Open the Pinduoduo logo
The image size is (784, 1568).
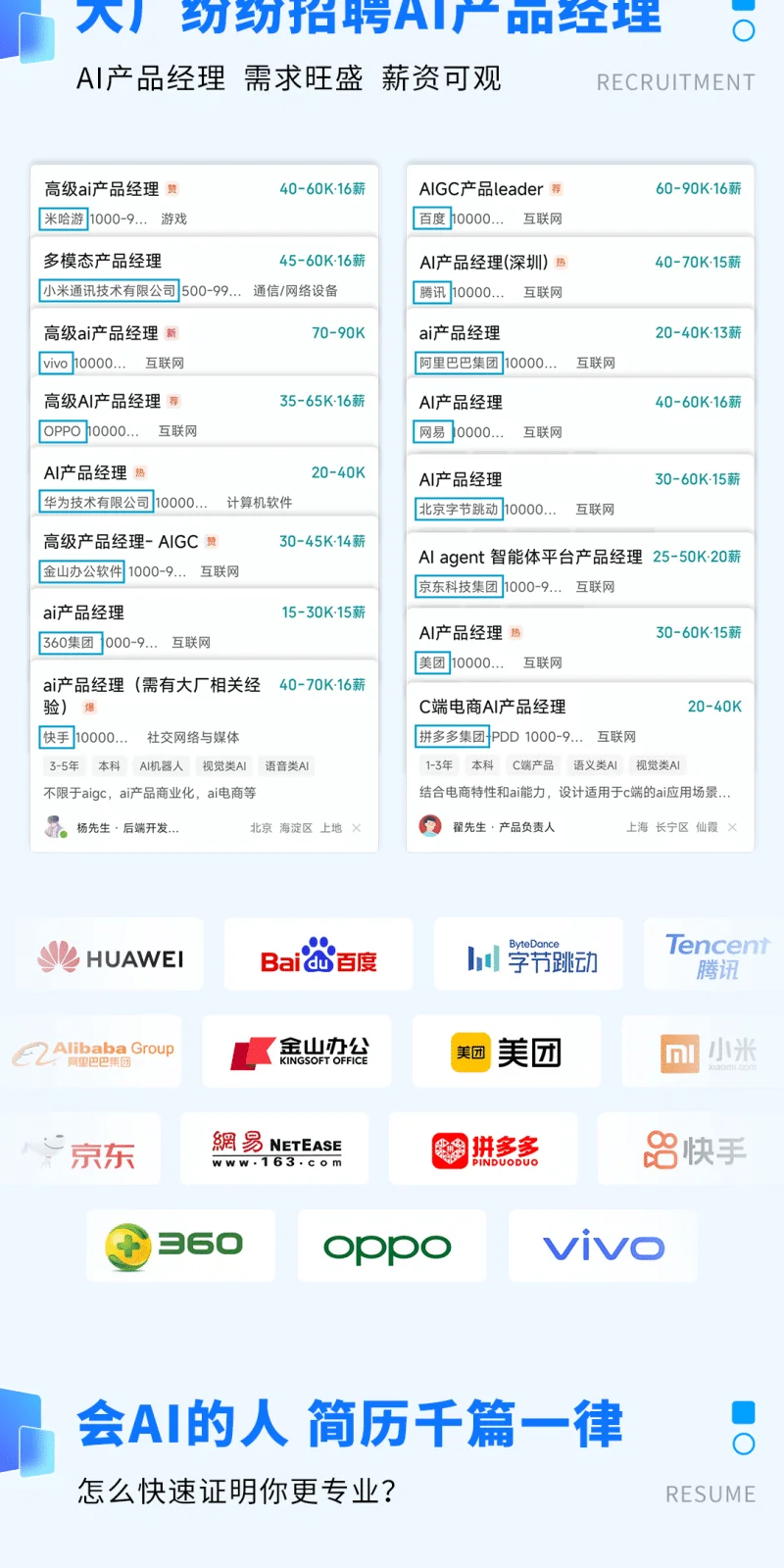483,1148
